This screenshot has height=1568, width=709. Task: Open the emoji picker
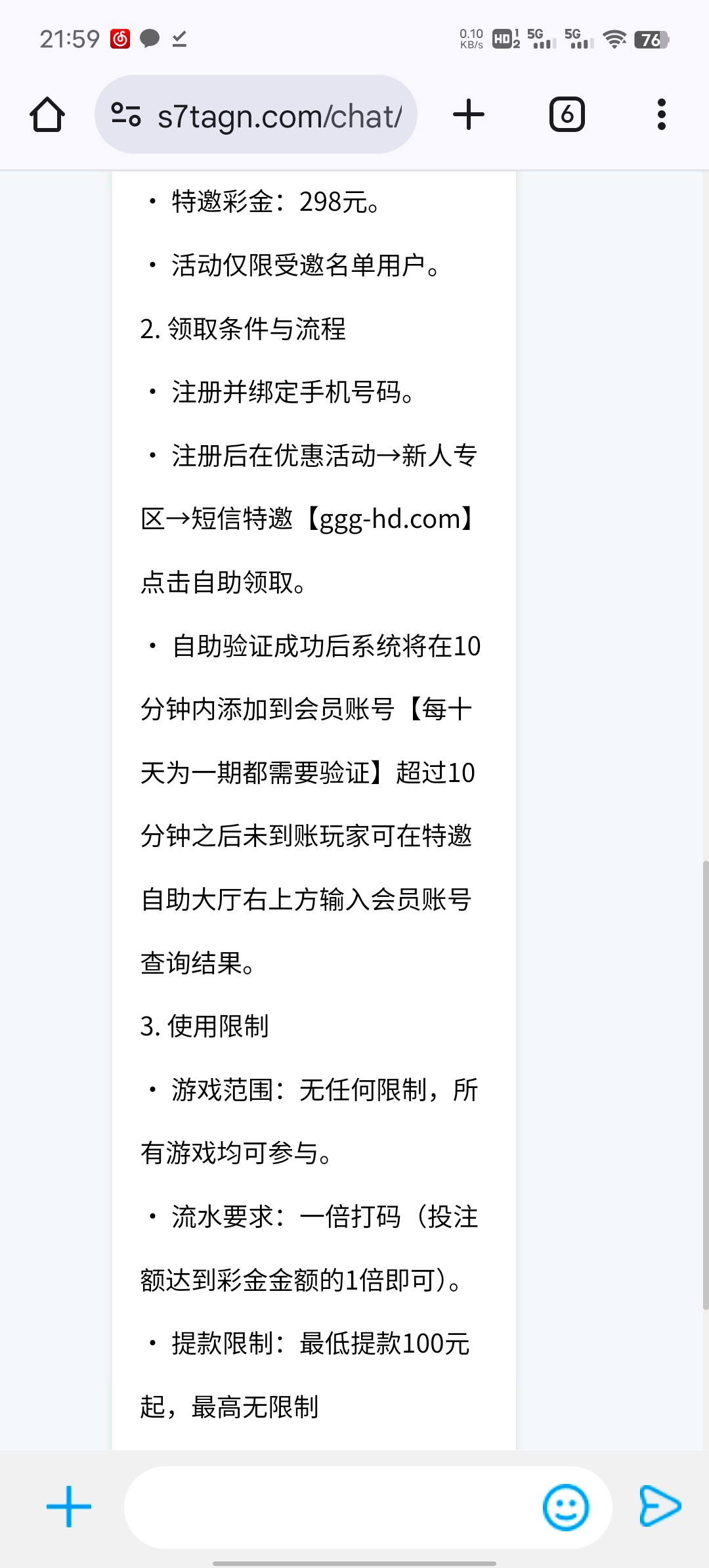click(566, 1507)
